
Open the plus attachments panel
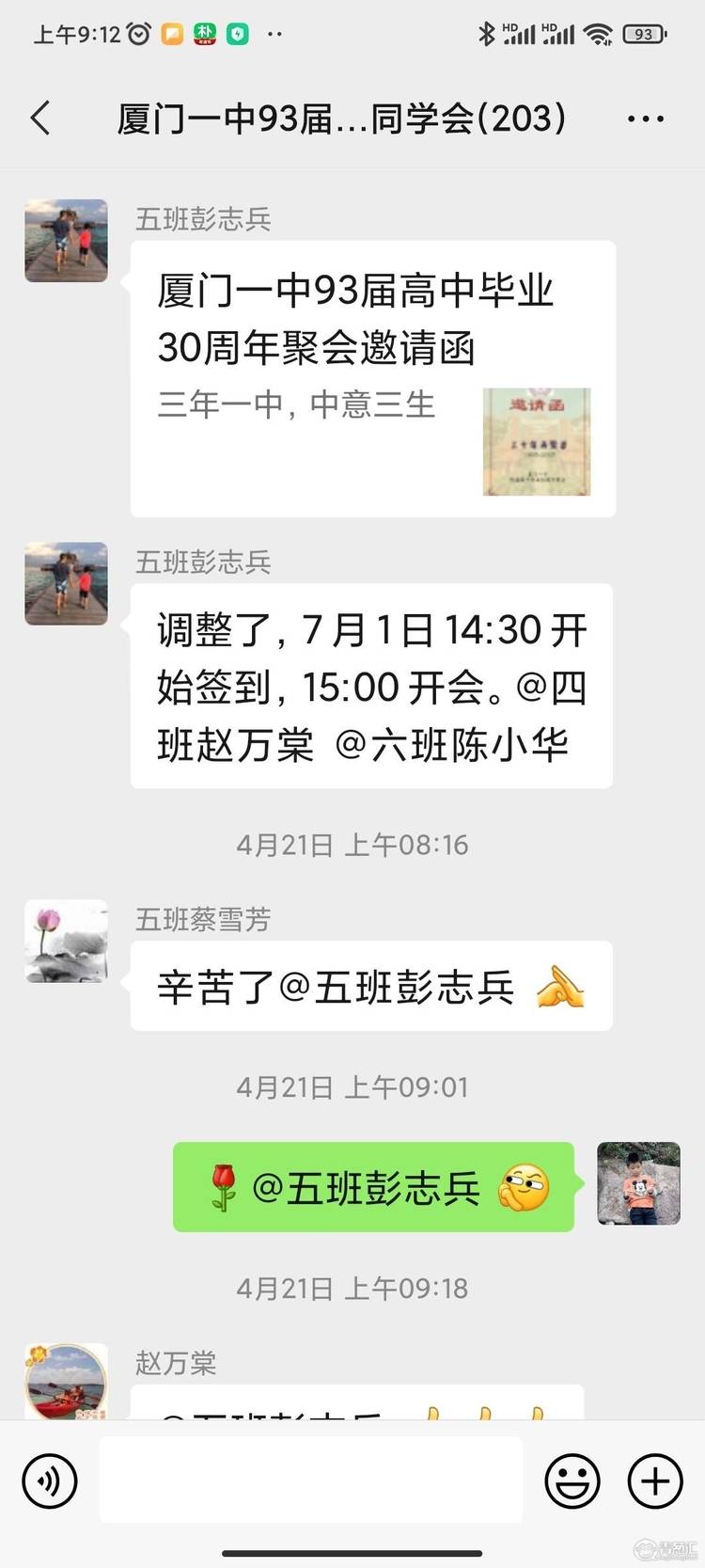pyautogui.click(x=654, y=1481)
